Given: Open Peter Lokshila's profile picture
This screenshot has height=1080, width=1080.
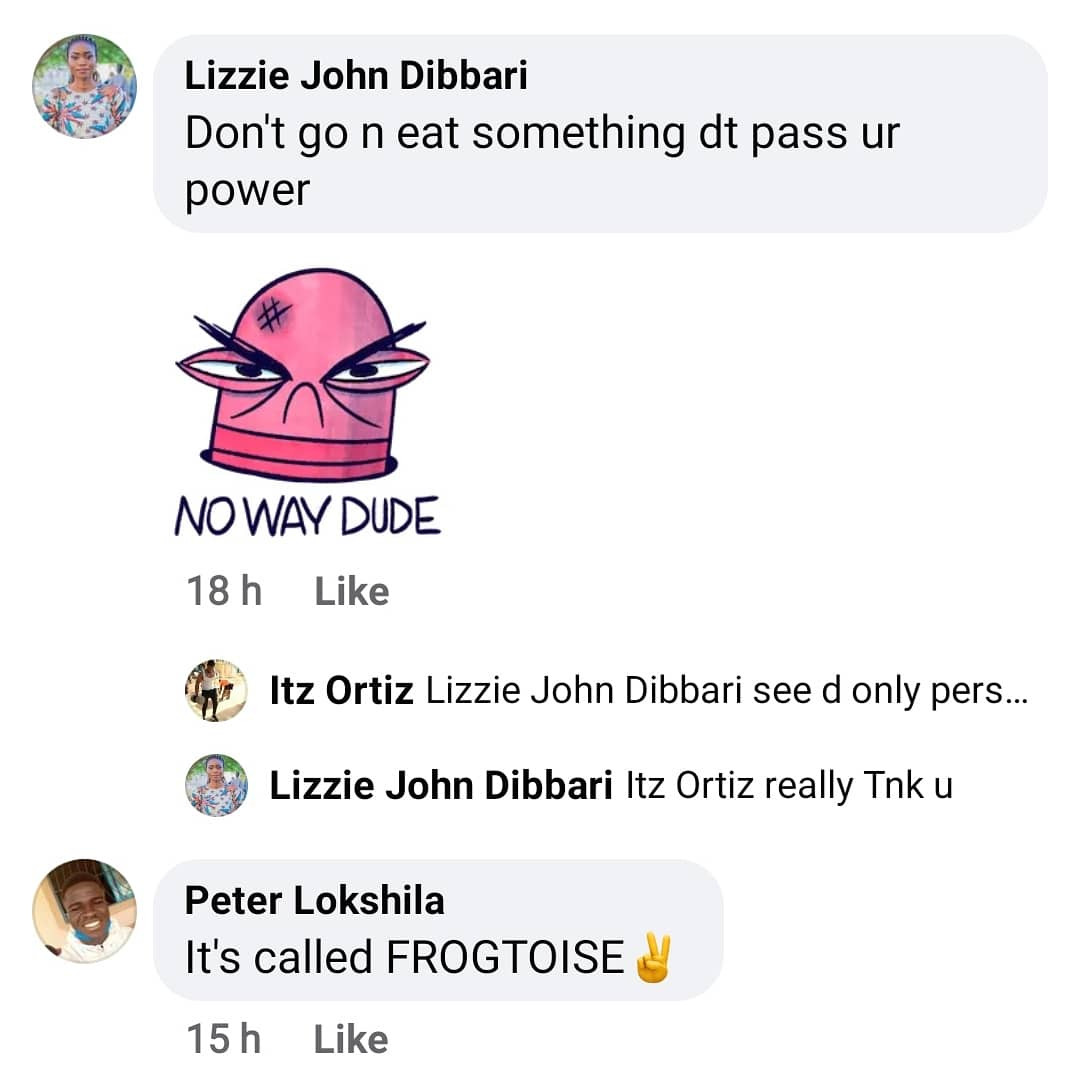Looking at the screenshot, I should 84,910.
